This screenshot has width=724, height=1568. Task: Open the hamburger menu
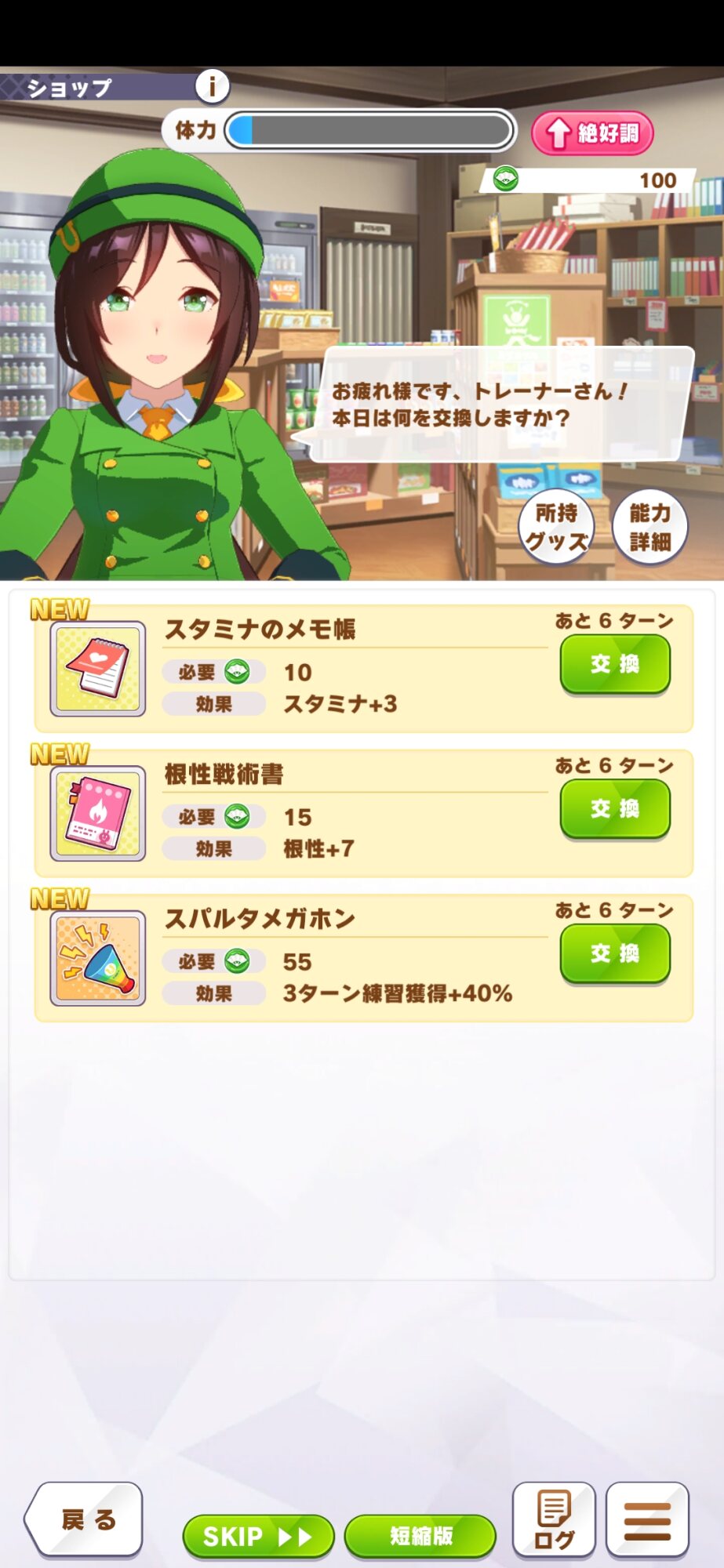647,1519
